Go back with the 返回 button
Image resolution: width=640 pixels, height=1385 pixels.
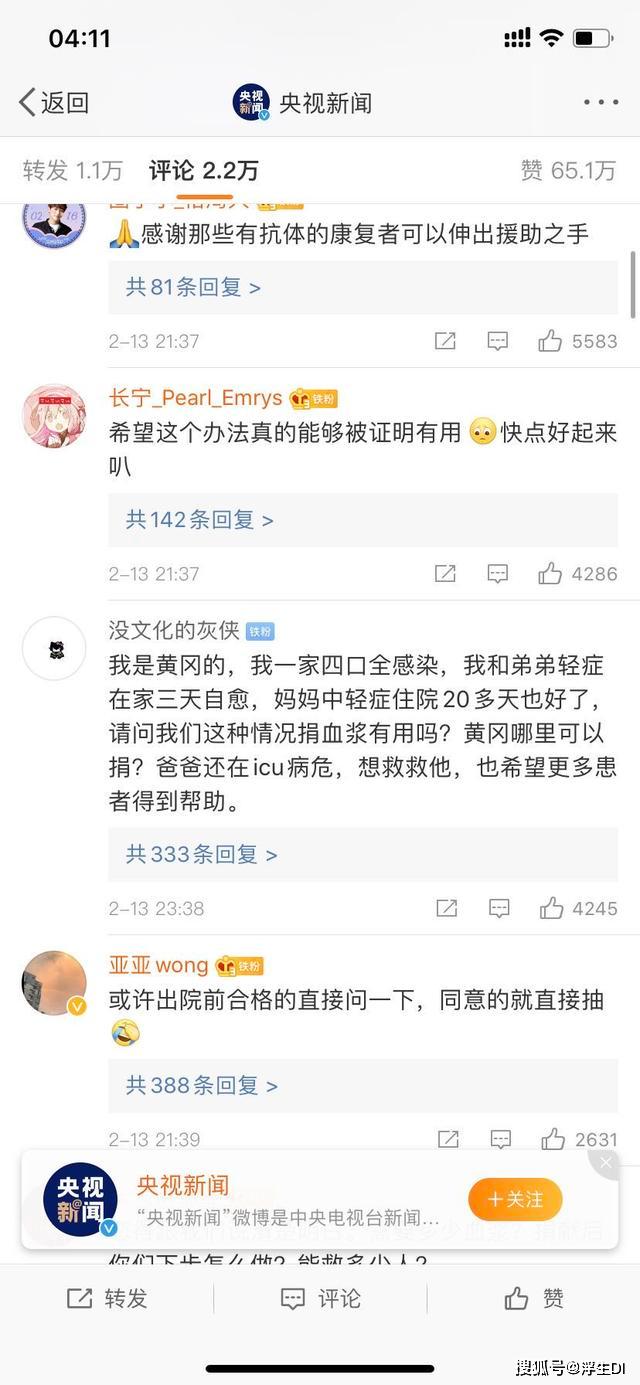[54, 102]
